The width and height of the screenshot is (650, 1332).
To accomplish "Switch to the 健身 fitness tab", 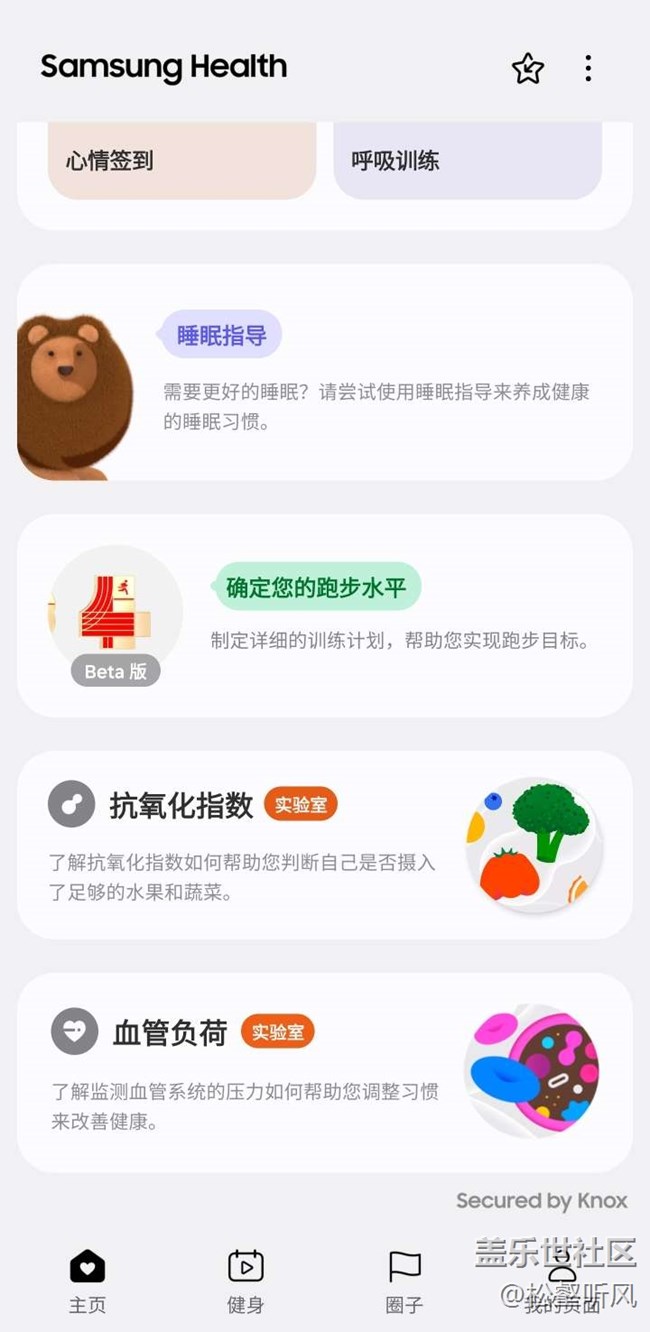I will (245, 1281).
